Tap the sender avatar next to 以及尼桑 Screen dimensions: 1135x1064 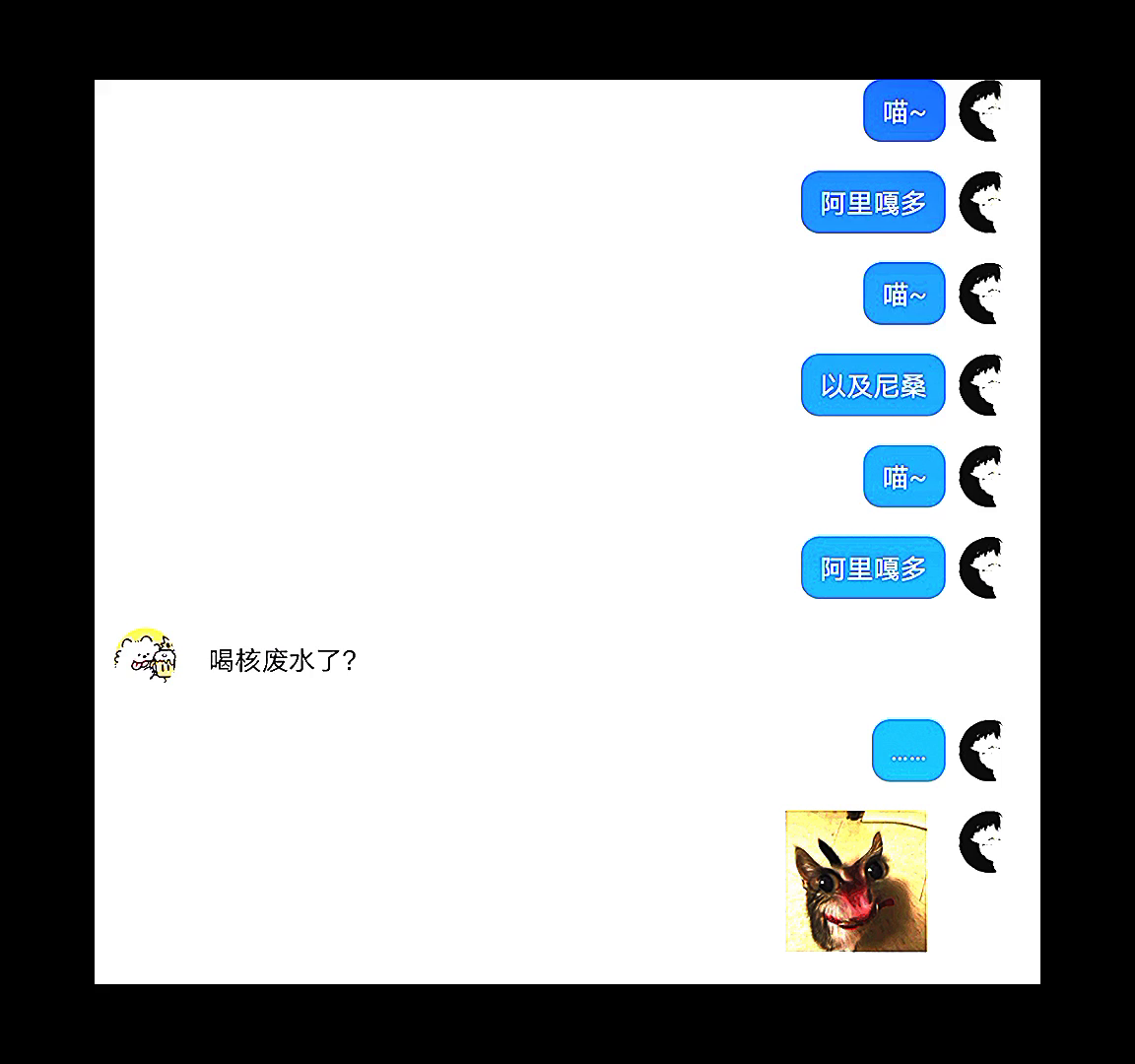[x=980, y=384]
